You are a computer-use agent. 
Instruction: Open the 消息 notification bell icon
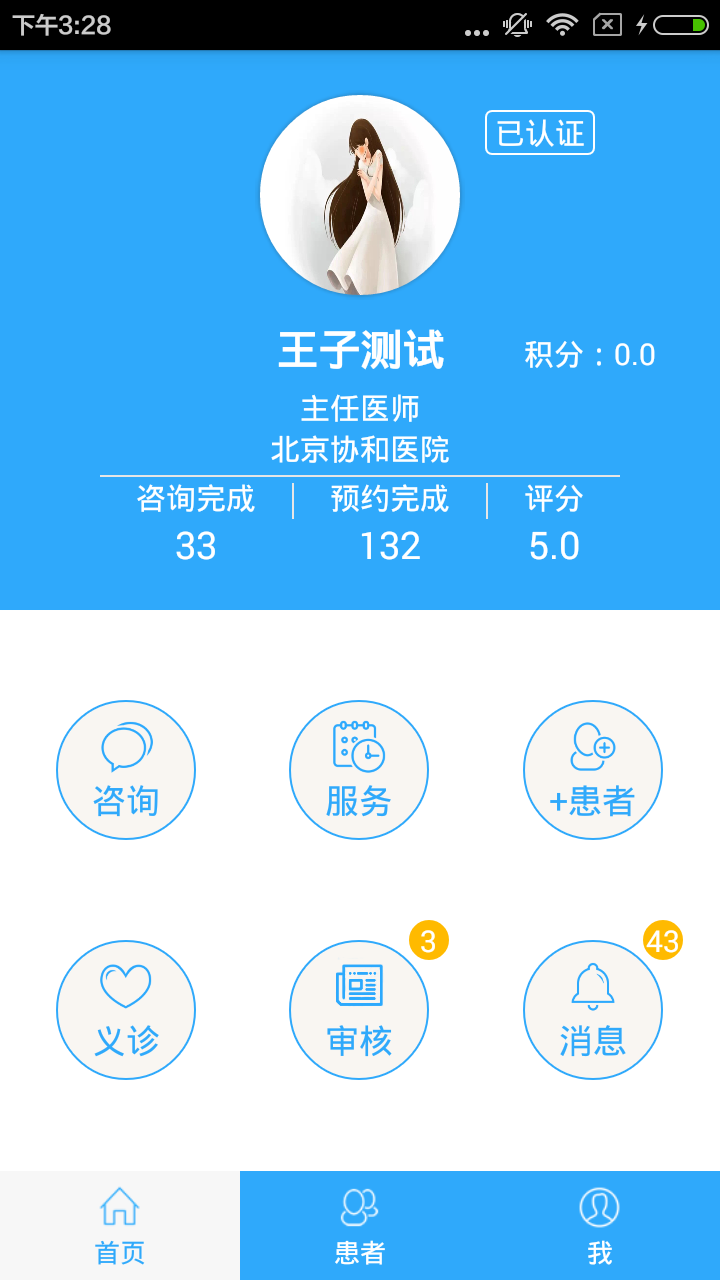pyautogui.click(x=592, y=1010)
